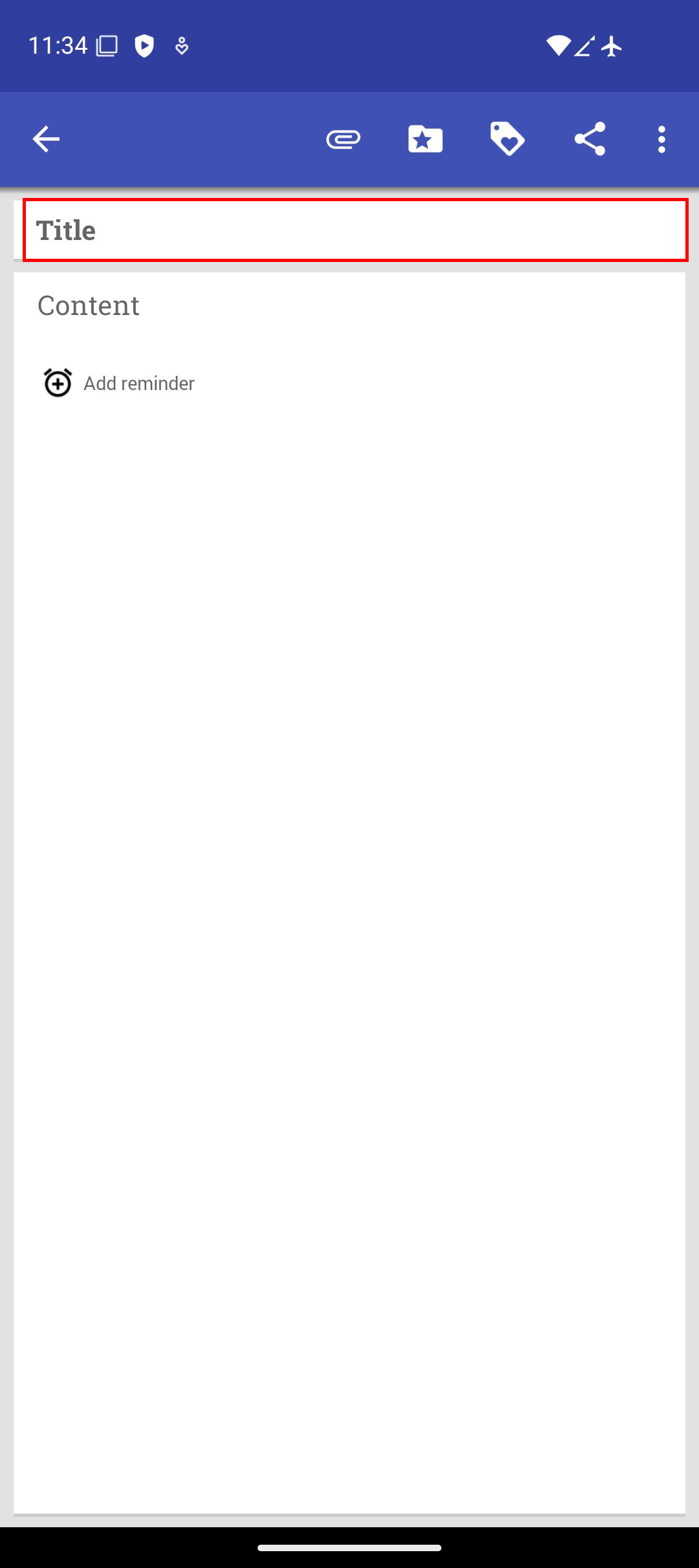Attach a file with the paperclip icon
The image size is (699, 1568).
(343, 139)
